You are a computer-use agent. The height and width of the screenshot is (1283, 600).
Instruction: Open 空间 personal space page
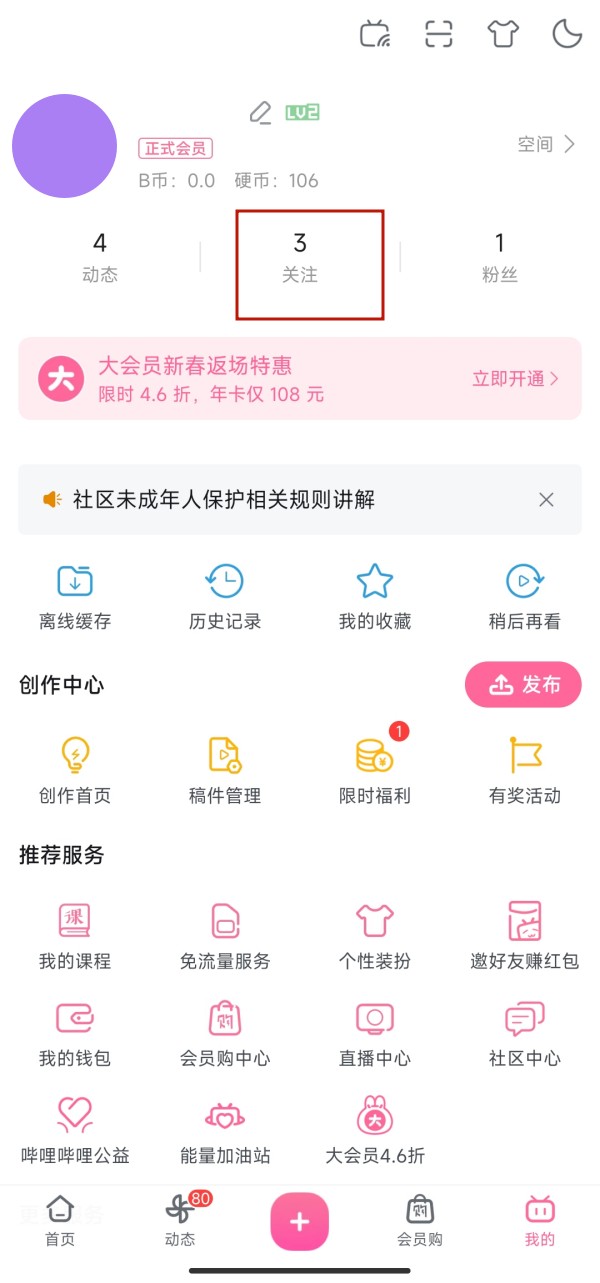(x=546, y=145)
